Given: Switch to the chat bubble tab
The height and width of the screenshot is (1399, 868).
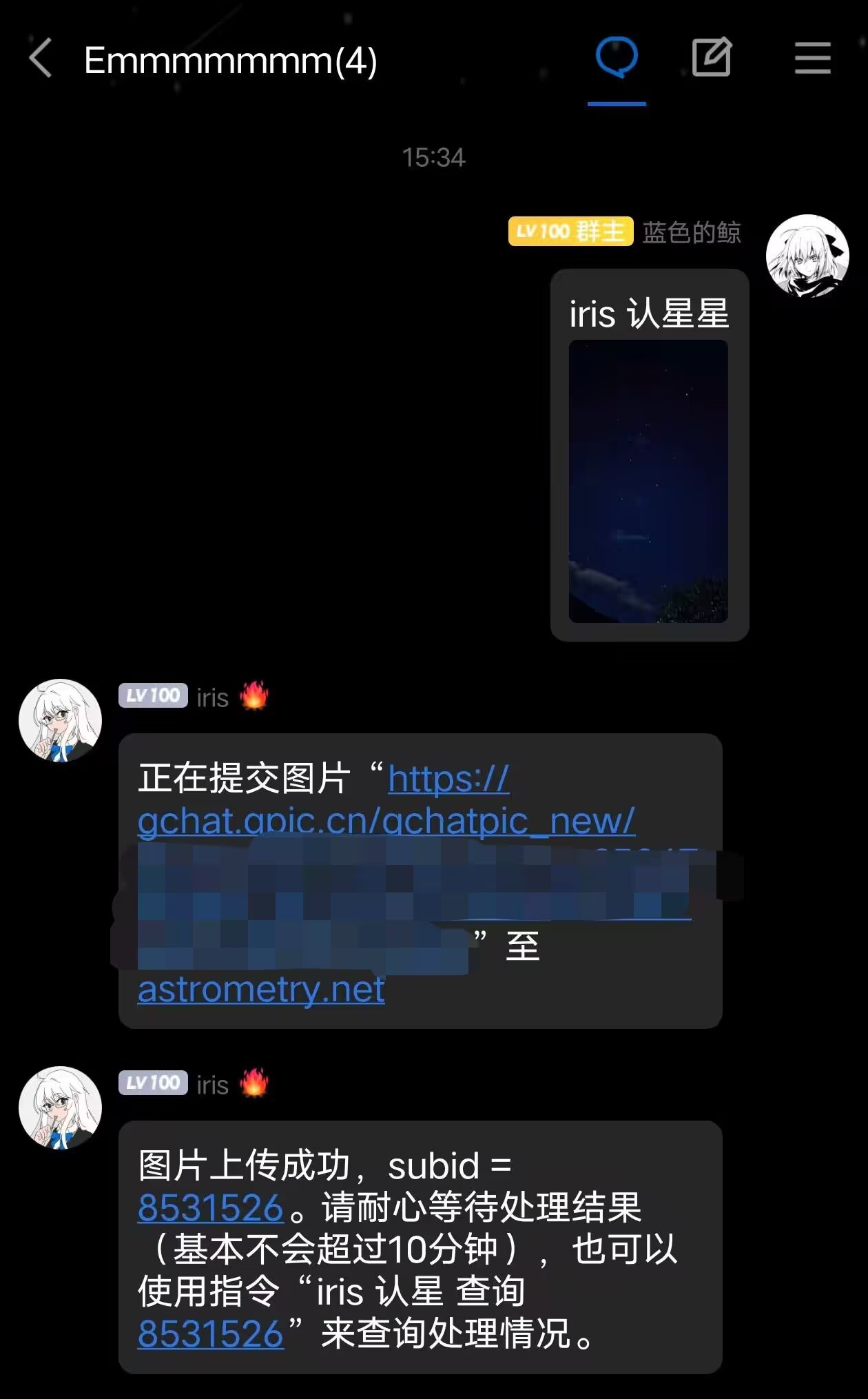Looking at the screenshot, I should click(x=617, y=59).
